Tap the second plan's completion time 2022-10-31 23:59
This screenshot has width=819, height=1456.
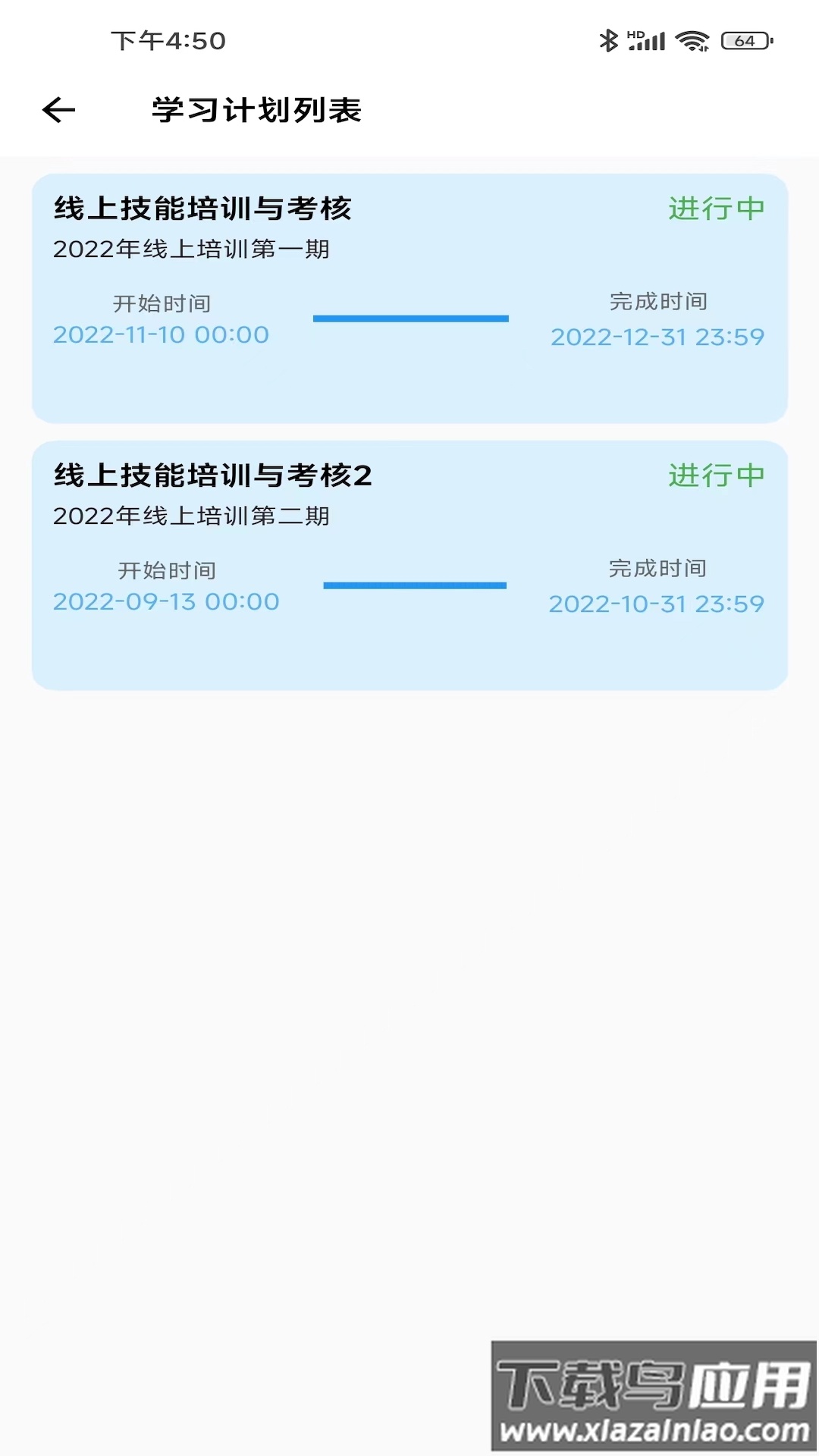click(x=658, y=603)
